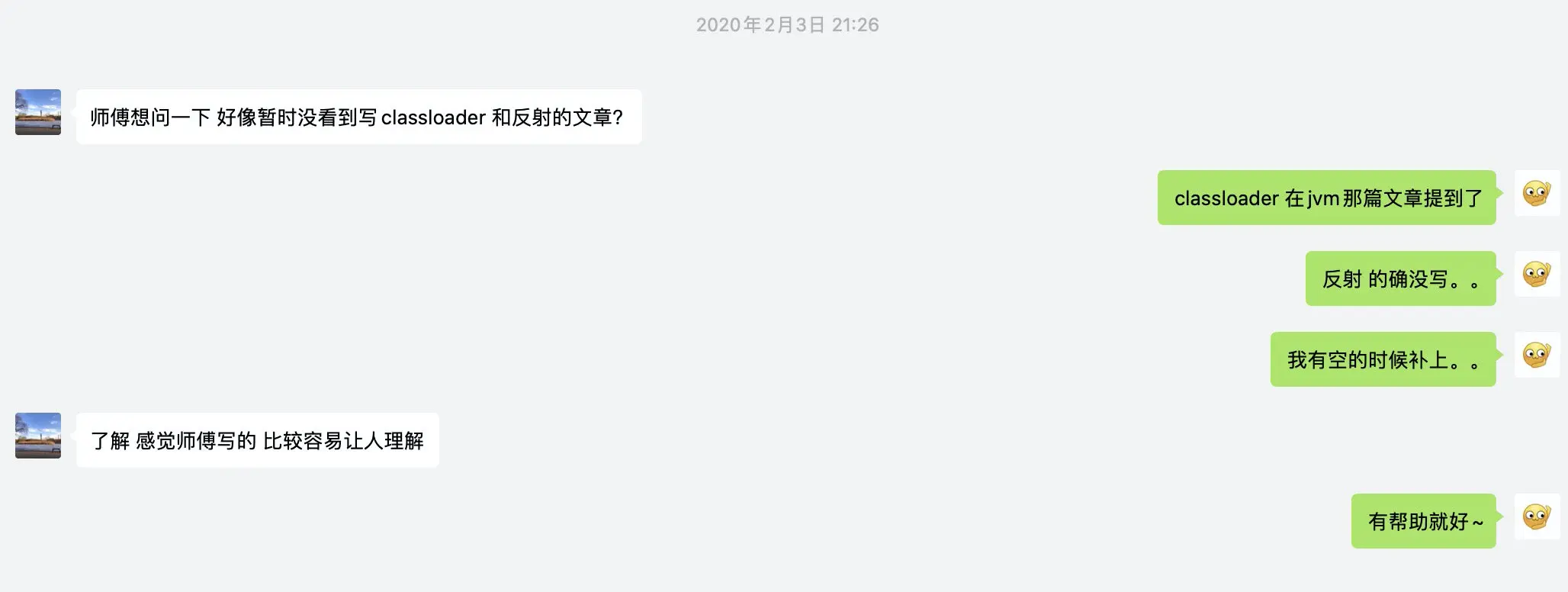Tap the avatar next to '有帮助就好~'
Viewport: 1568px width, 592px height.
click(x=1537, y=517)
